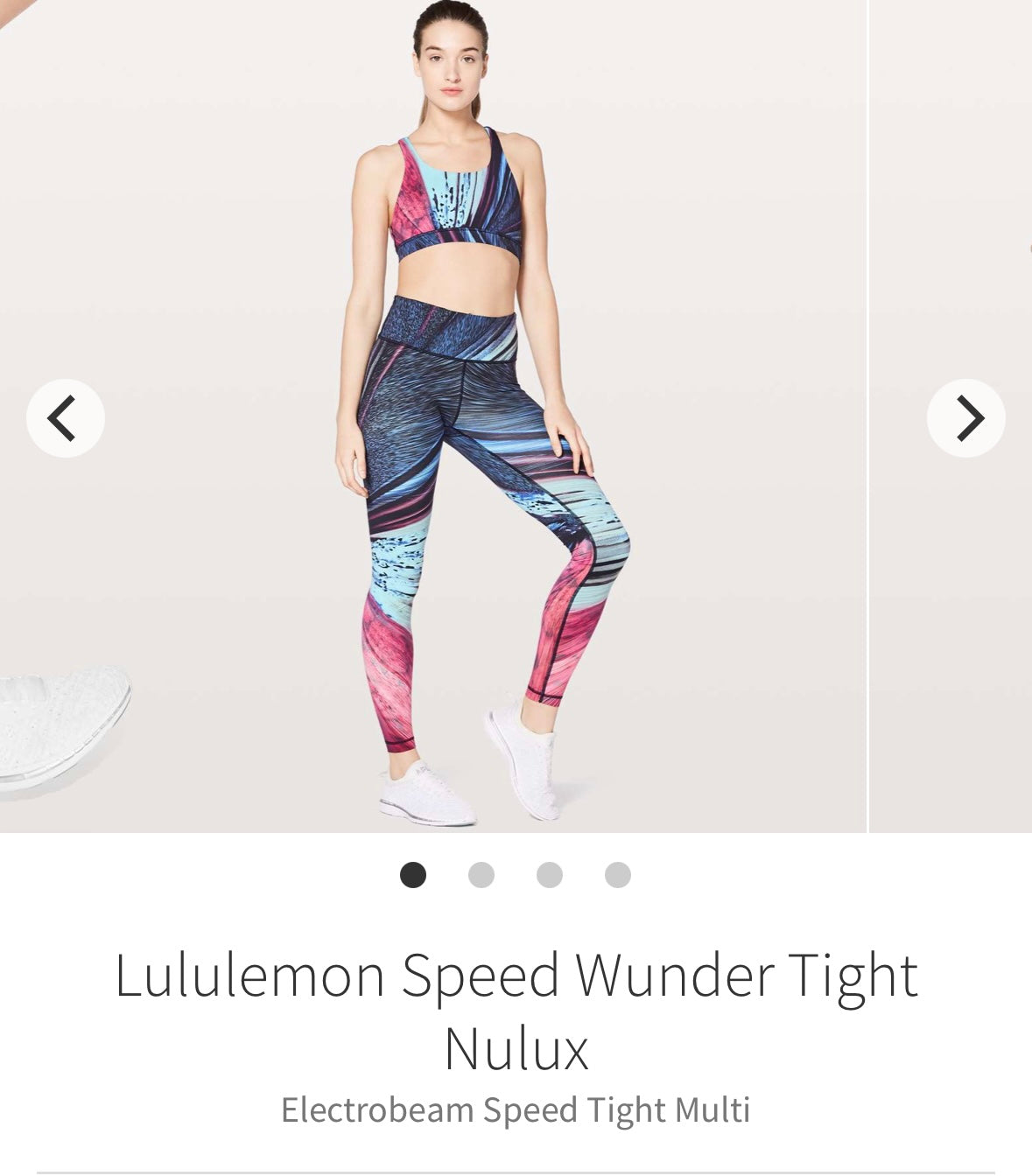This screenshot has width=1032, height=1176.
Task: Go to the next product photo
Action: pyautogui.click(x=965, y=418)
